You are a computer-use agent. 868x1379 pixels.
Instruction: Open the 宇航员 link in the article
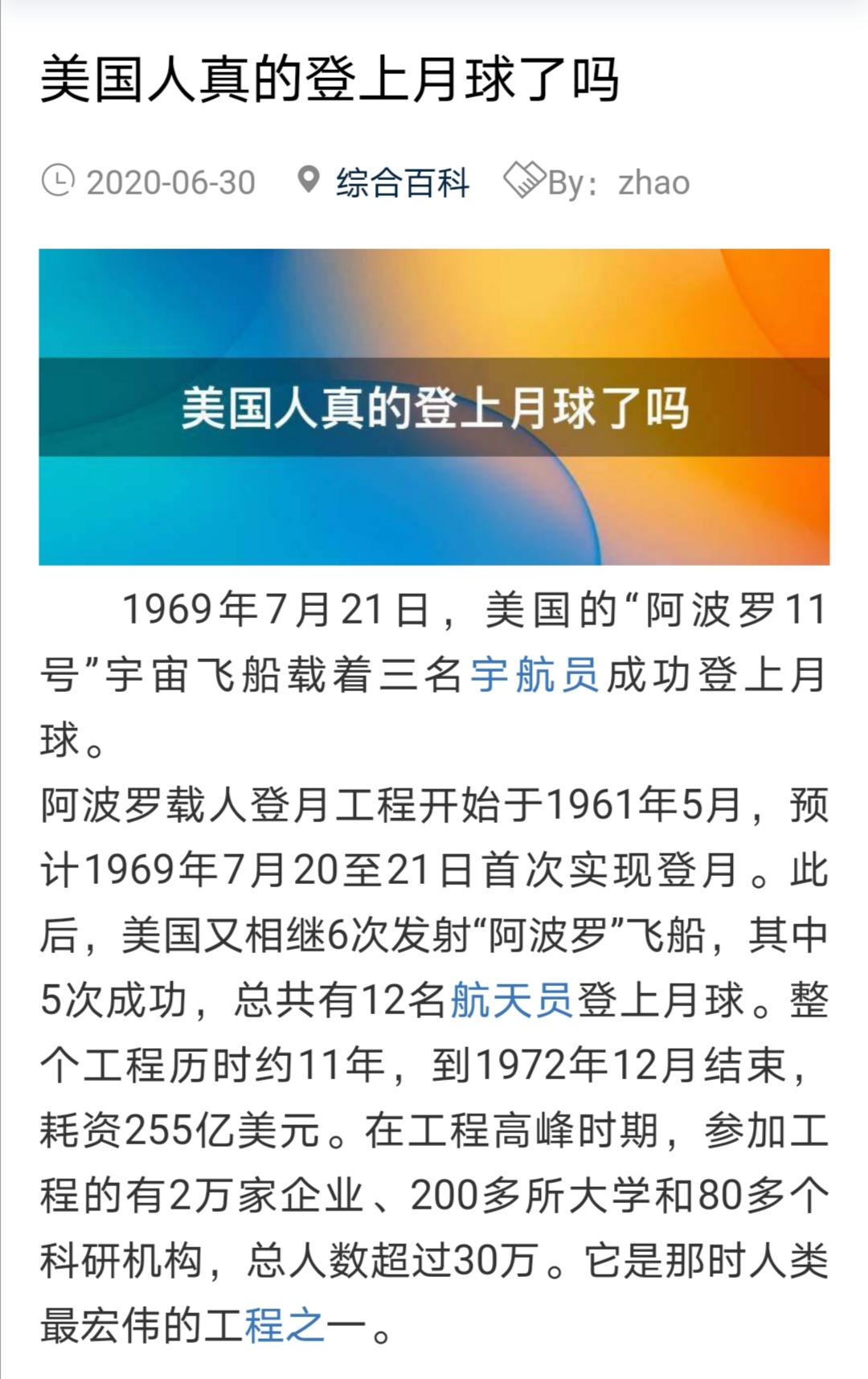tap(534, 675)
